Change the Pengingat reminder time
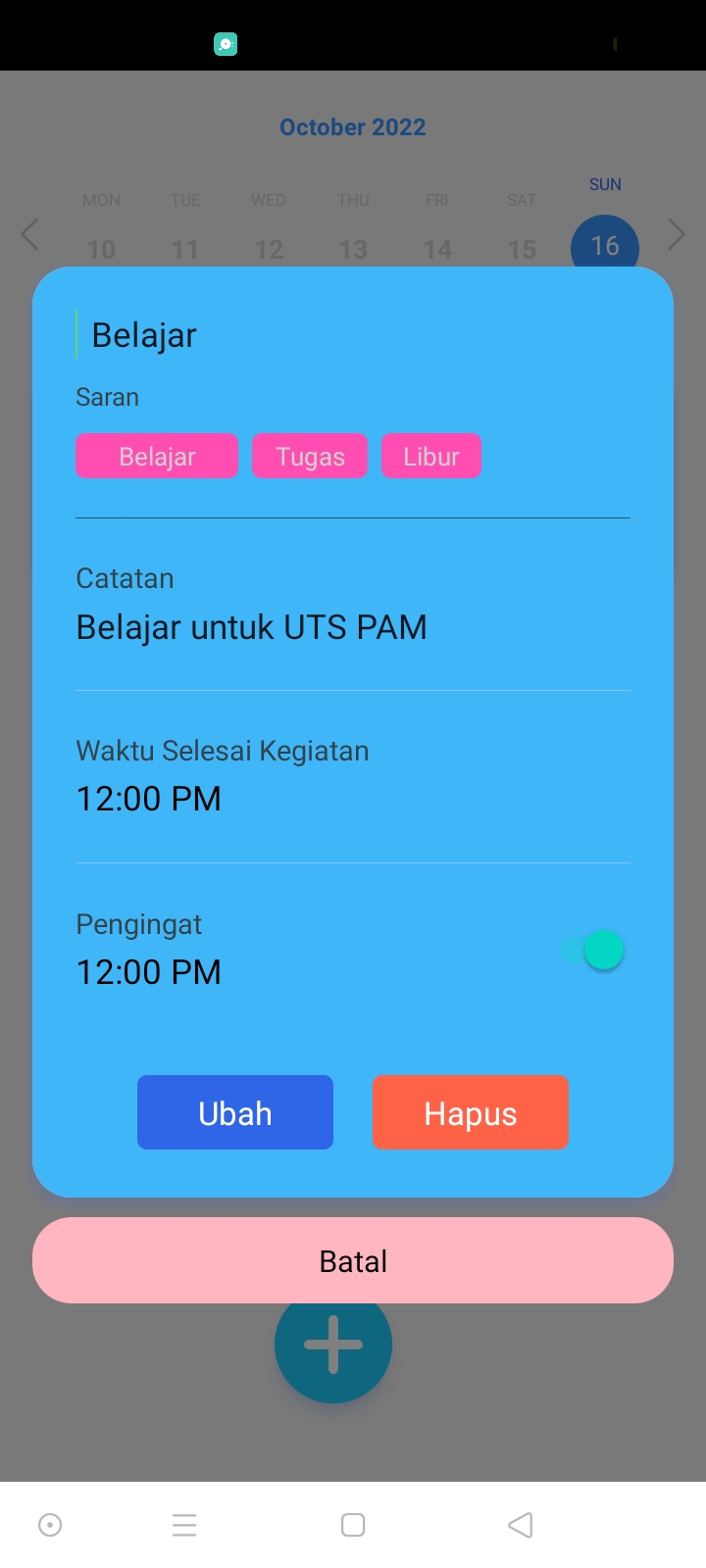706x1568 pixels. pos(149,972)
